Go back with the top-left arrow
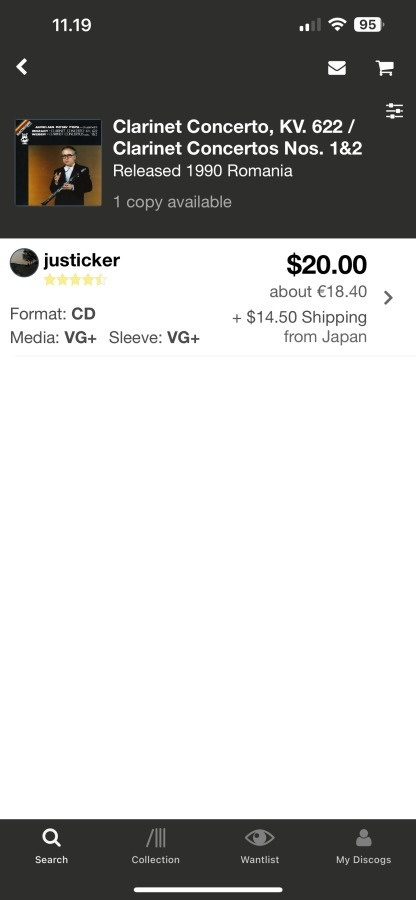 22,67
